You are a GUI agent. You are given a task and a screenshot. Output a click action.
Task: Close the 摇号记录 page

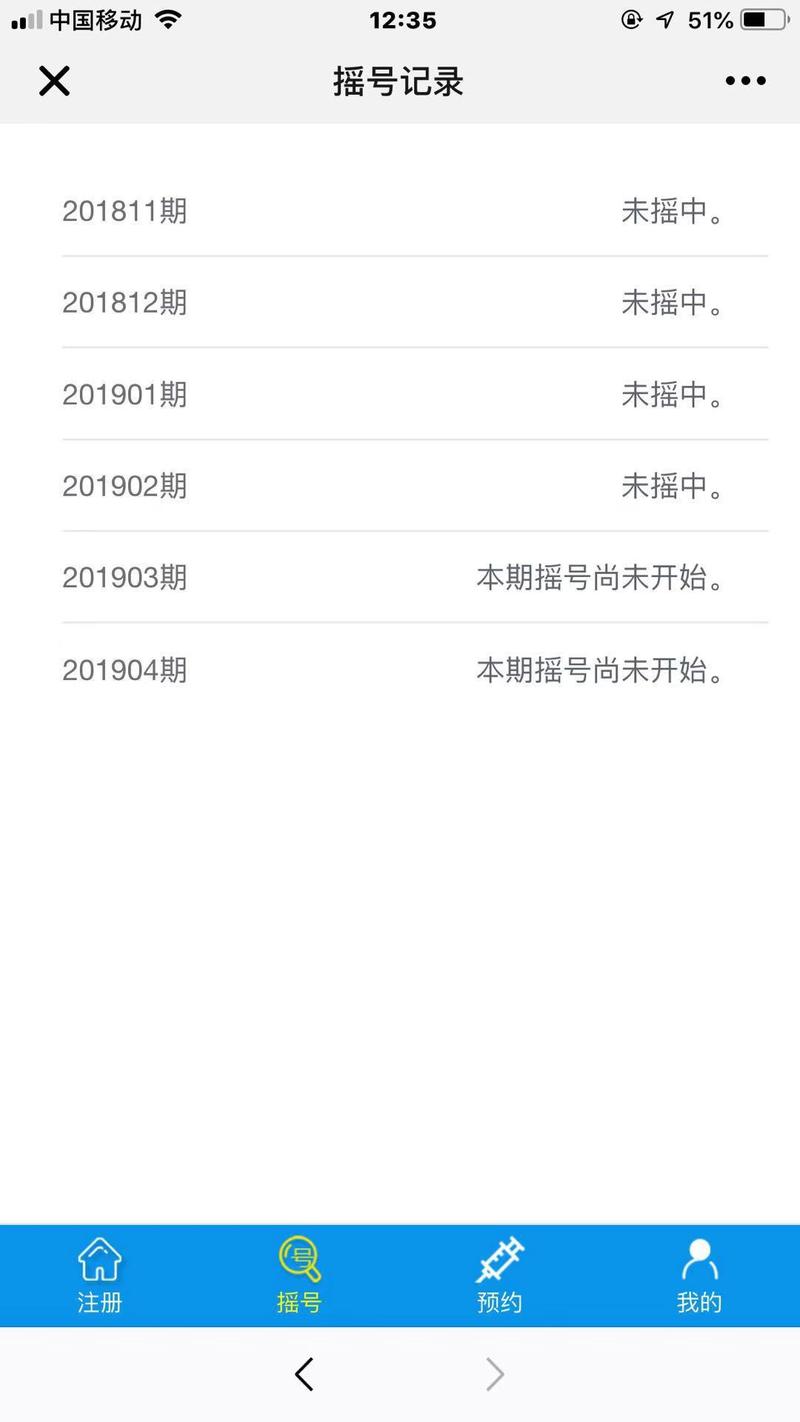point(54,81)
